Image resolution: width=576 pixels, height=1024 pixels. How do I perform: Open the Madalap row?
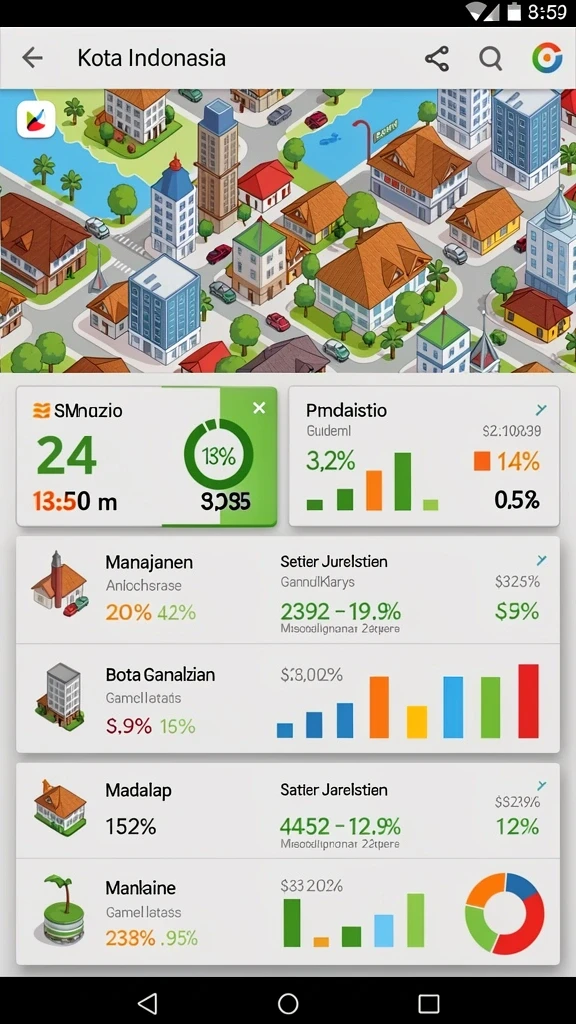click(x=288, y=810)
